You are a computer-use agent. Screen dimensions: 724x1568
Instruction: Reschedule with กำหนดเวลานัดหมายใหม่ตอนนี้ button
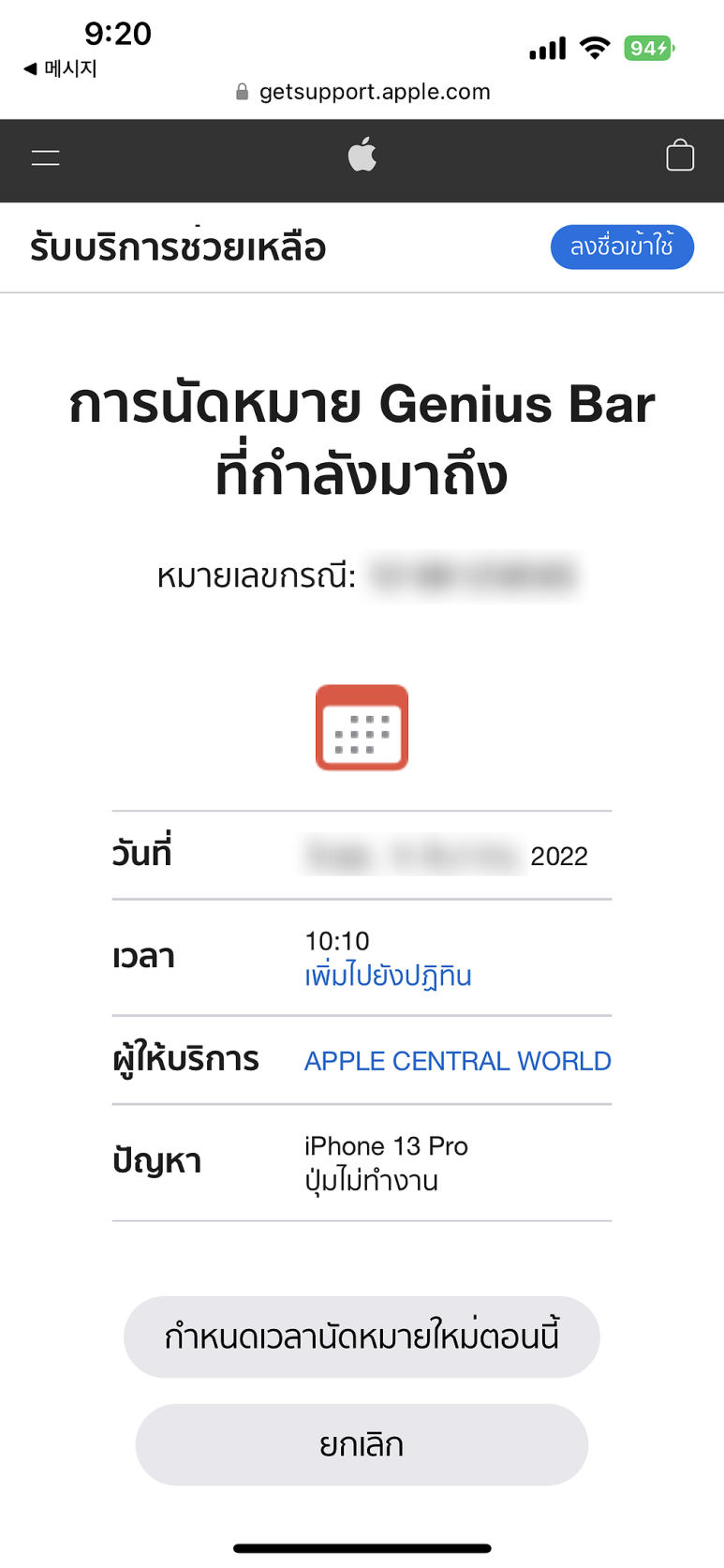click(362, 1337)
